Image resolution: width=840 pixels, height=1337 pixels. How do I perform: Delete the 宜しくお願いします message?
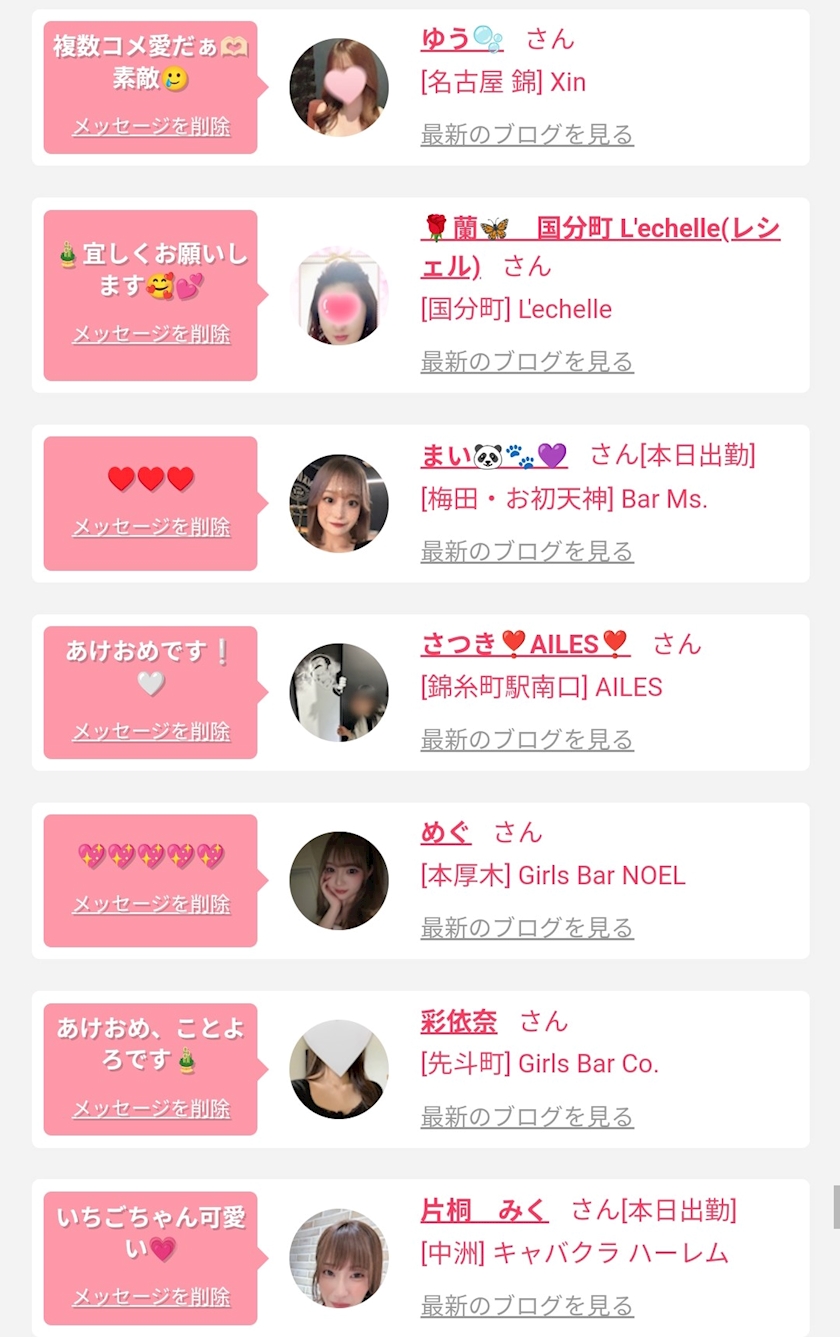[151, 334]
